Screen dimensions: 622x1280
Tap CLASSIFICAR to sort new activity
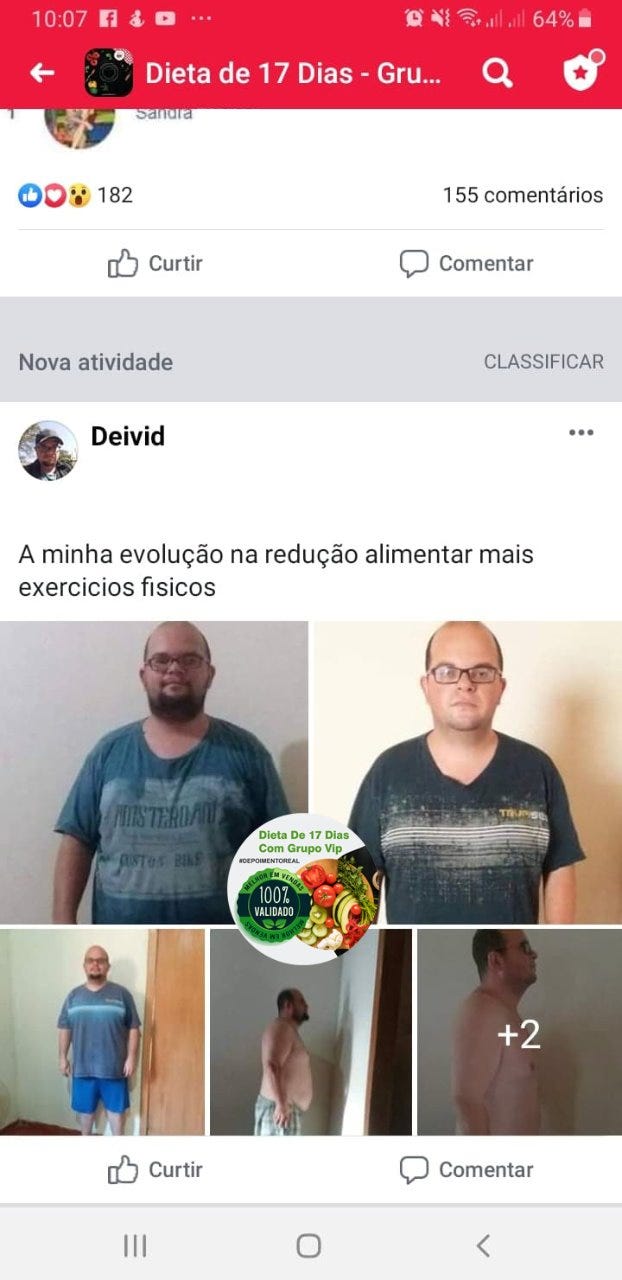[543, 362]
